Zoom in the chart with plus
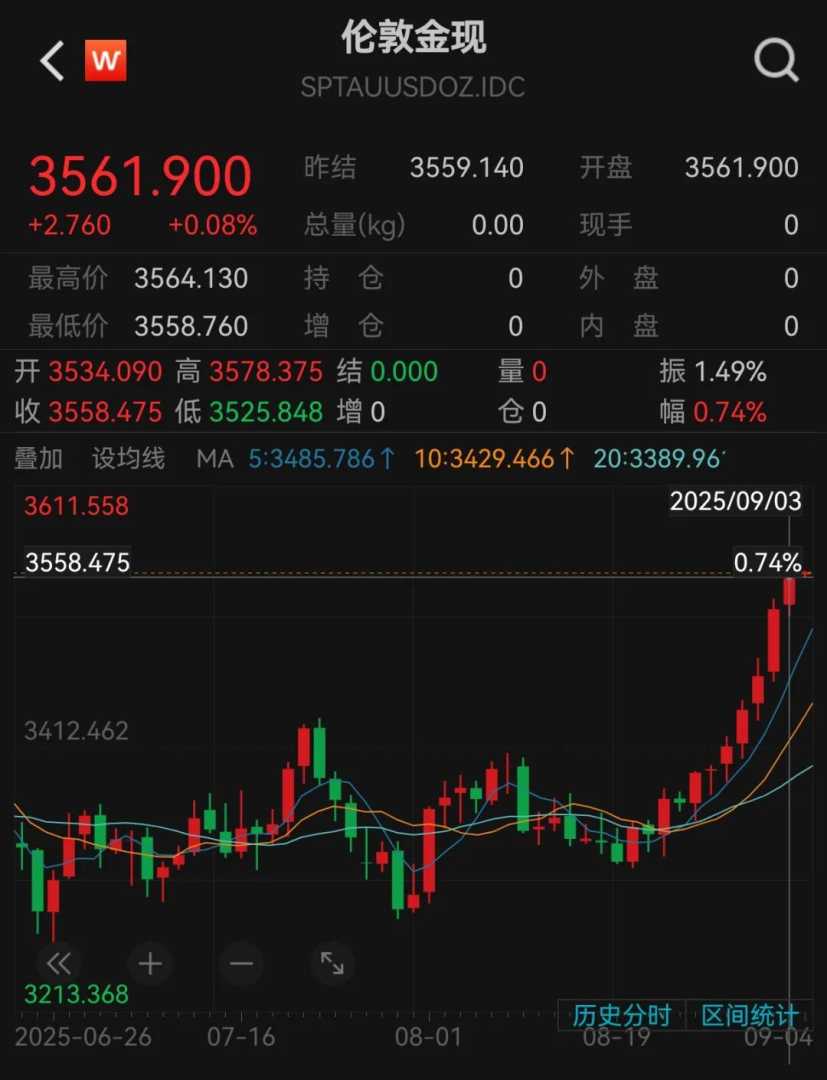The width and height of the screenshot is (827, 1080). tap(150, 963)
